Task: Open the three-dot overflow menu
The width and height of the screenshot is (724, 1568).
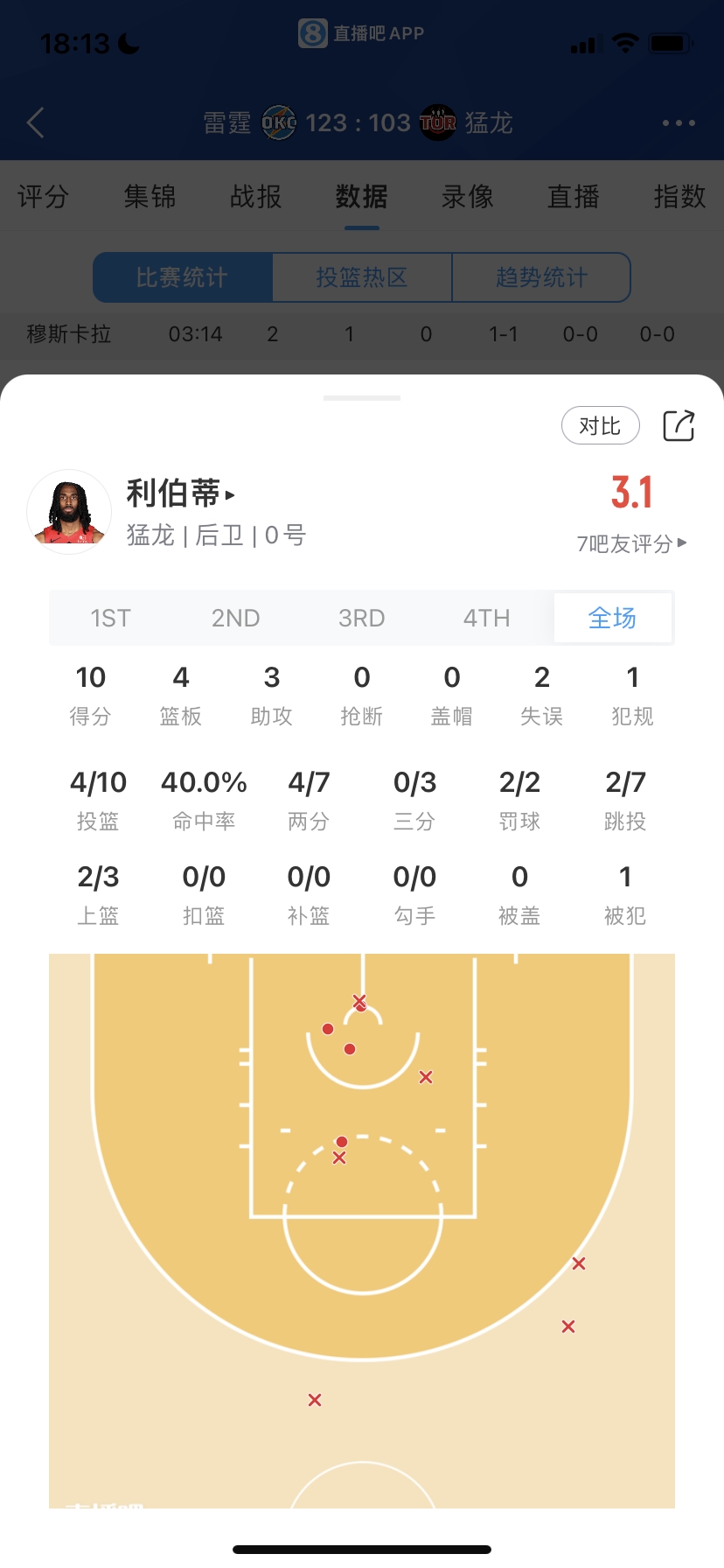Action: (679, 123)
